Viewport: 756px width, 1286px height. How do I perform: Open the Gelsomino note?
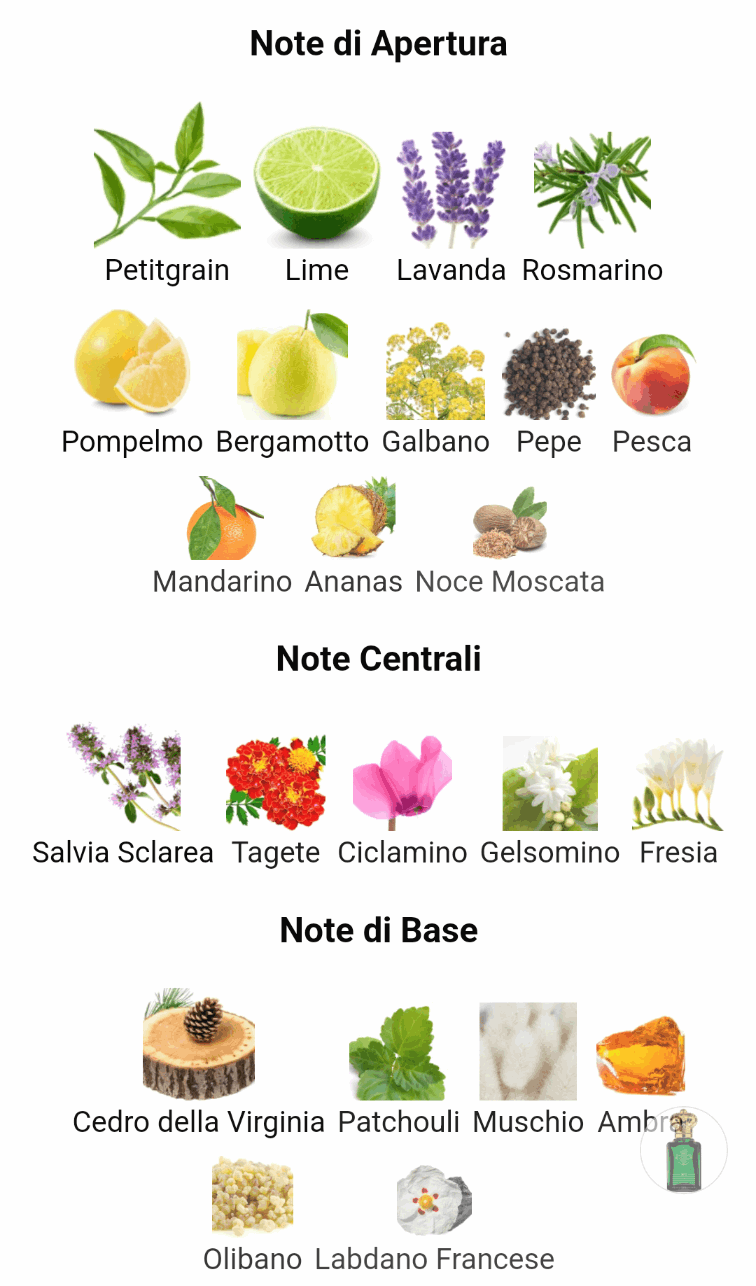click(550, 783)
